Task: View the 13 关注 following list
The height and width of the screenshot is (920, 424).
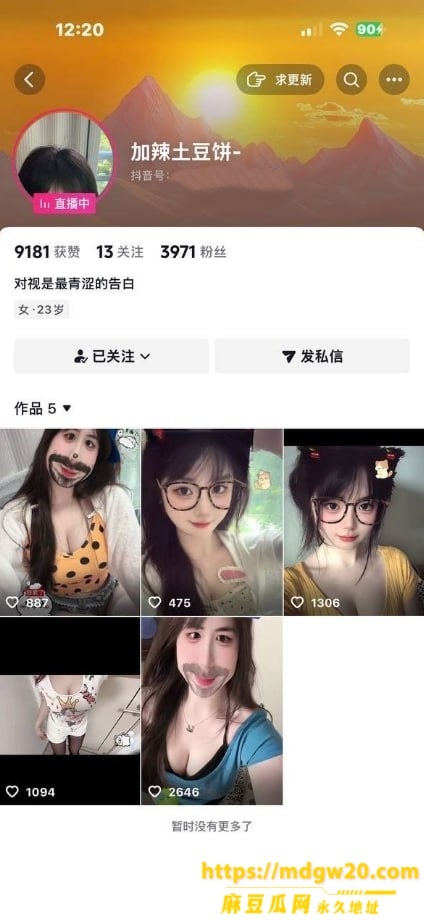Action: (120, 252)
